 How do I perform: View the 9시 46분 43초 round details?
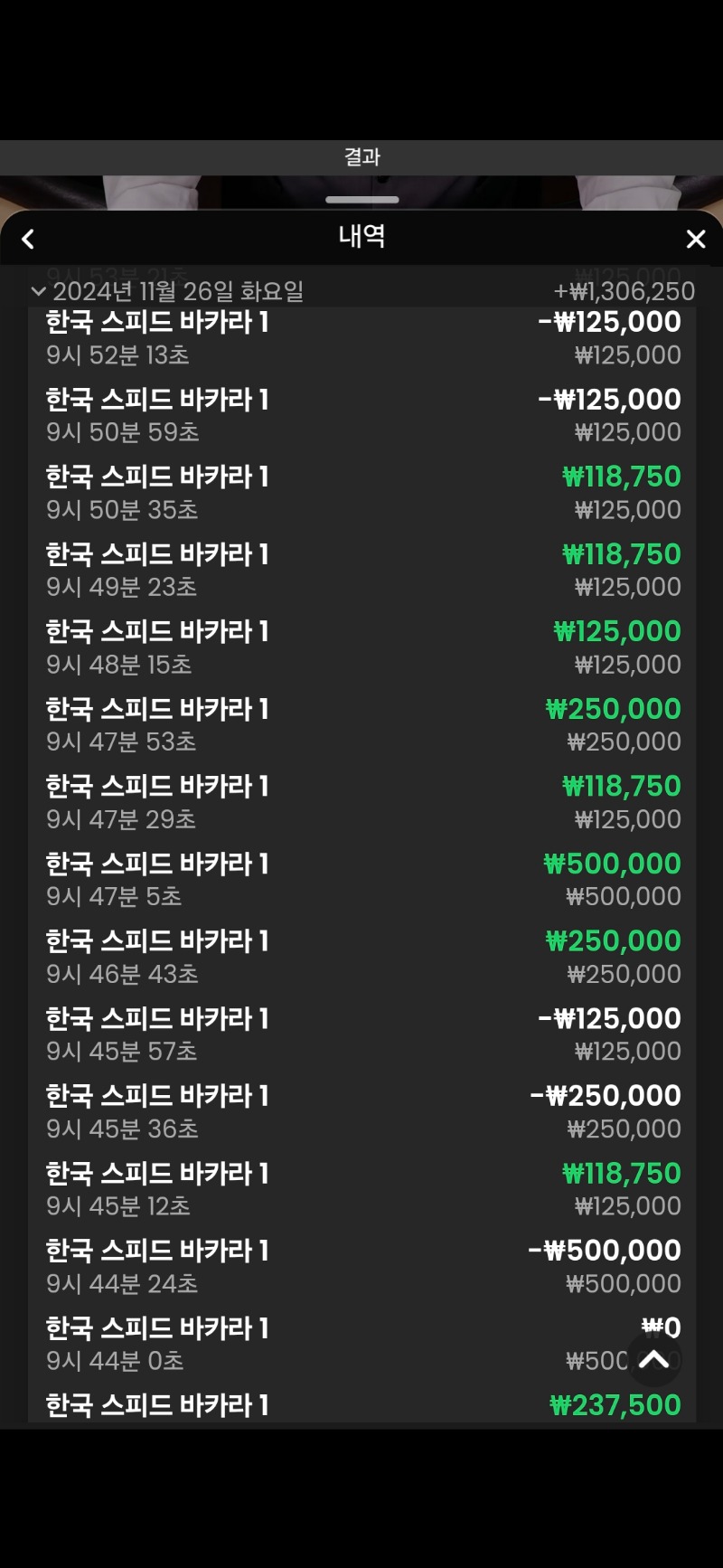point(361,957)
